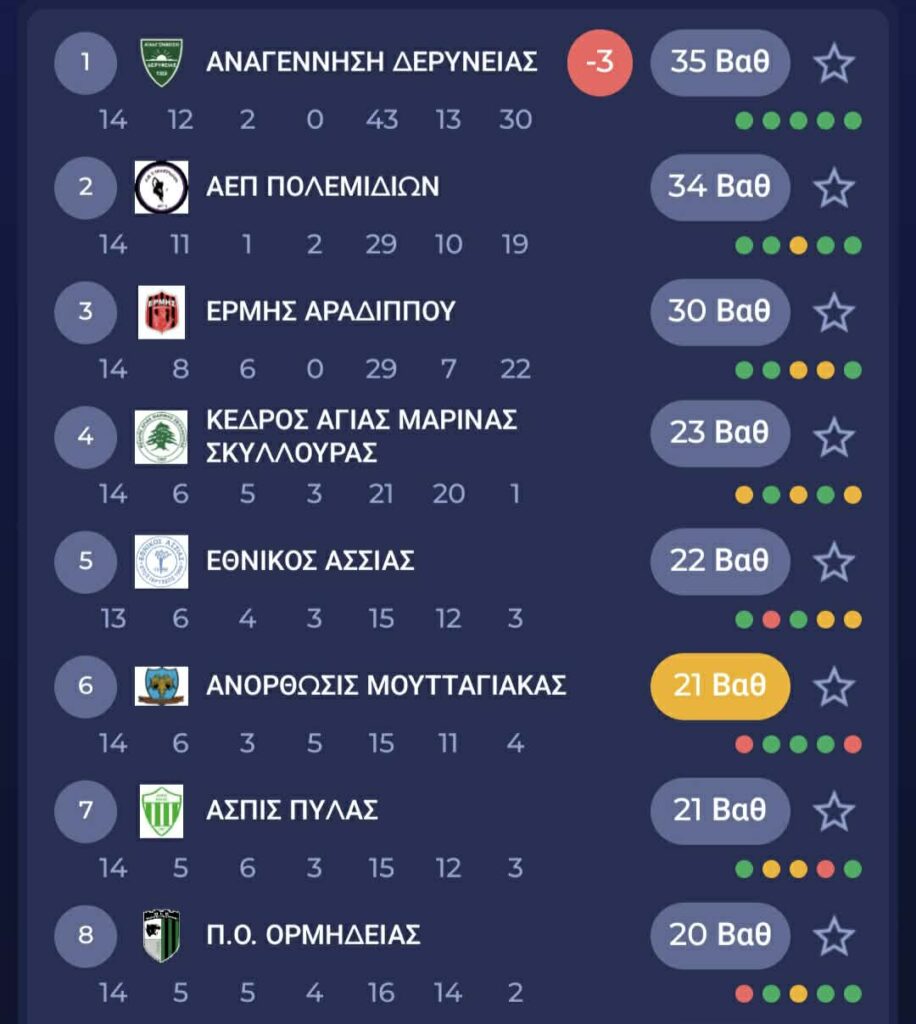View the ΕΡΜΗΣ ΑΡΑΔΙΠΠΟΥ team page
The height and width of the screenshot is (1024, 916).
pos(330,312)
